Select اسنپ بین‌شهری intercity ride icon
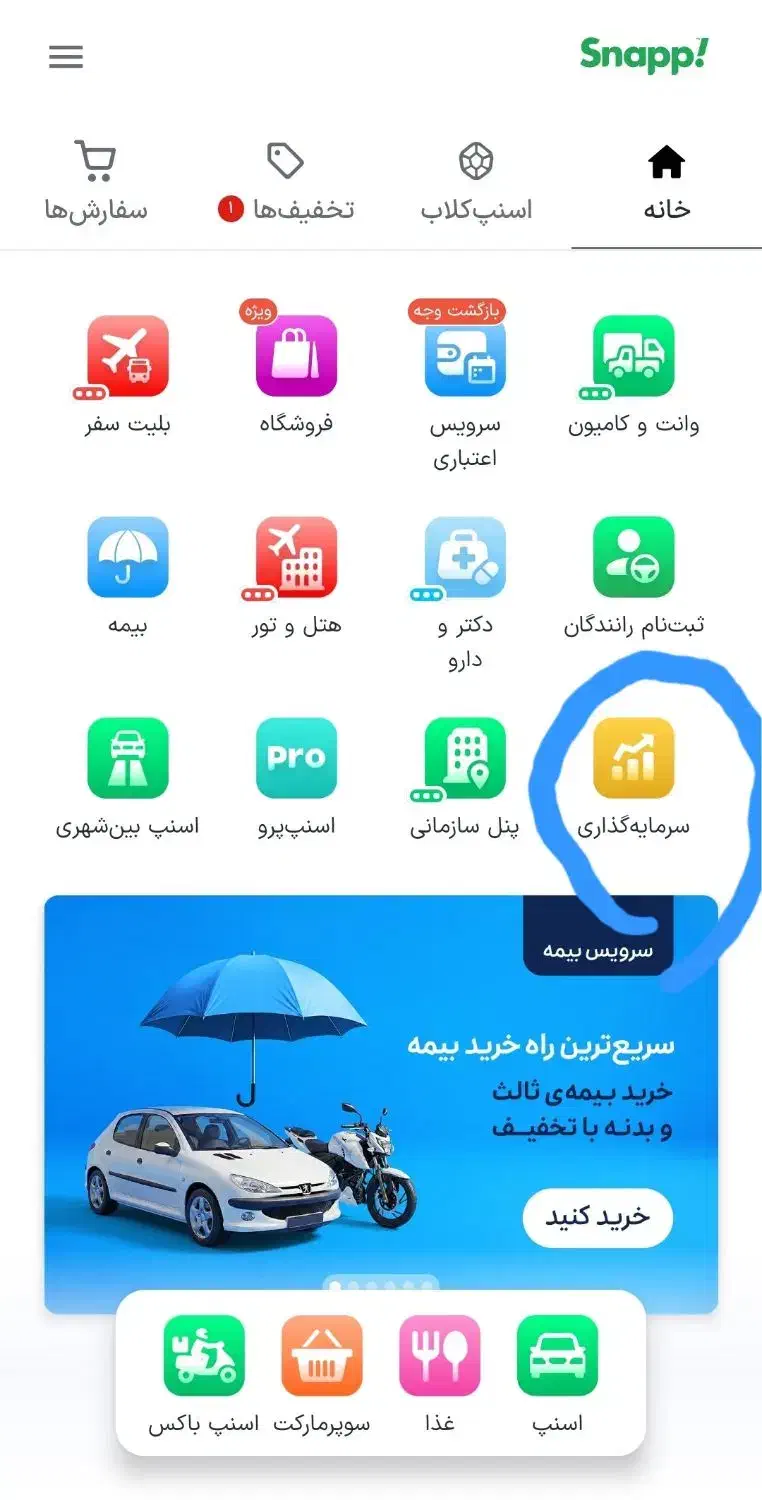Image resolution: width=762 pixels, height=1500 pixels. coord(127,758)
